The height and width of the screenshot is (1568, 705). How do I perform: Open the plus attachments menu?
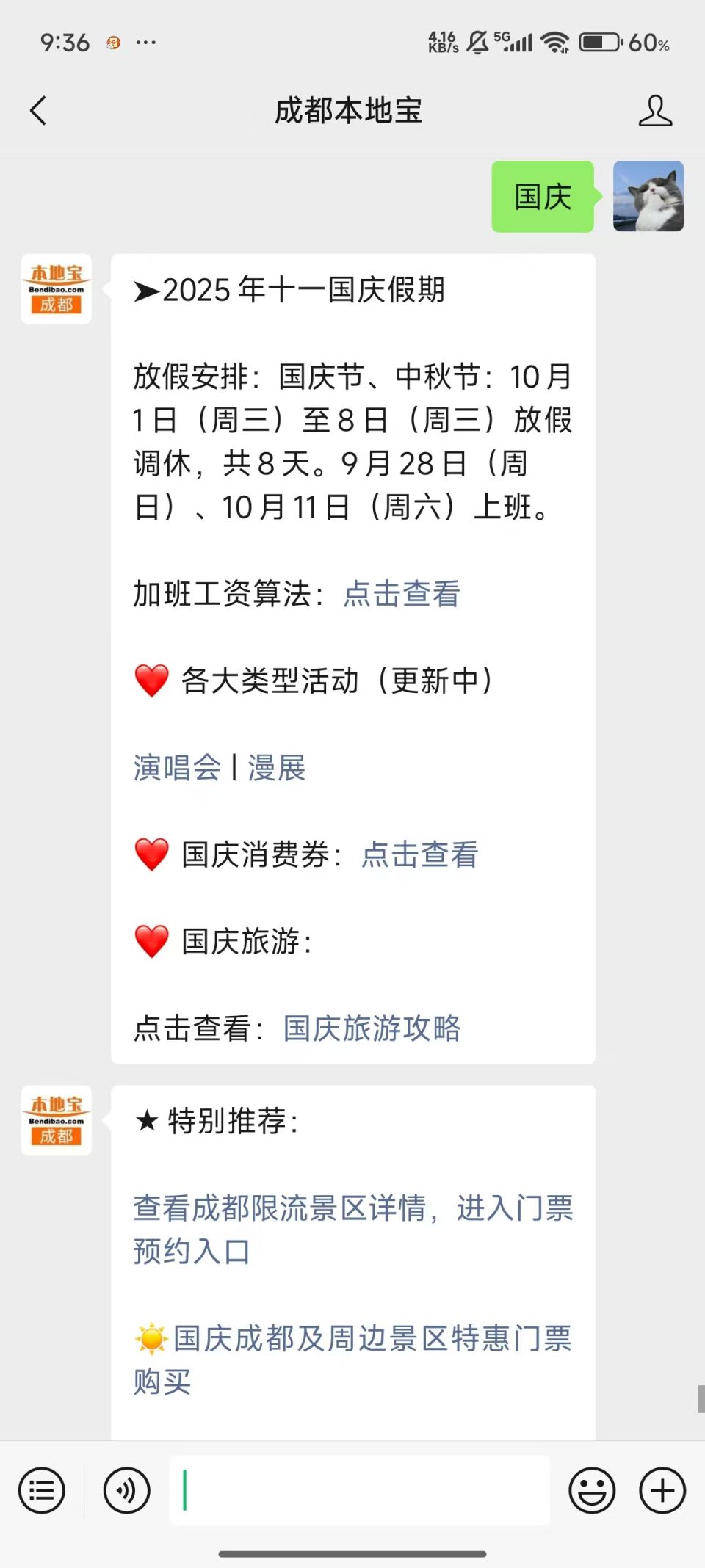tap(662, 1491)
